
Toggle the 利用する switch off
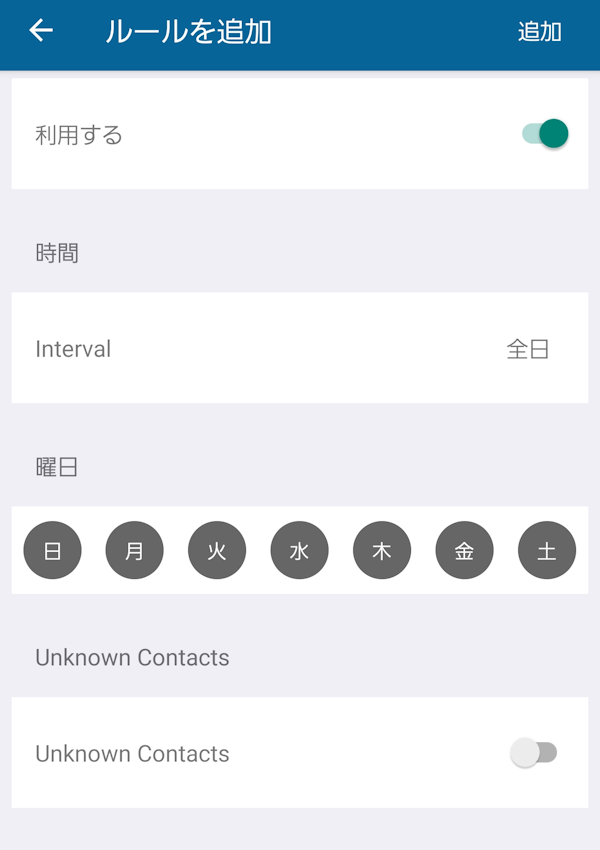tap(546, 134)
